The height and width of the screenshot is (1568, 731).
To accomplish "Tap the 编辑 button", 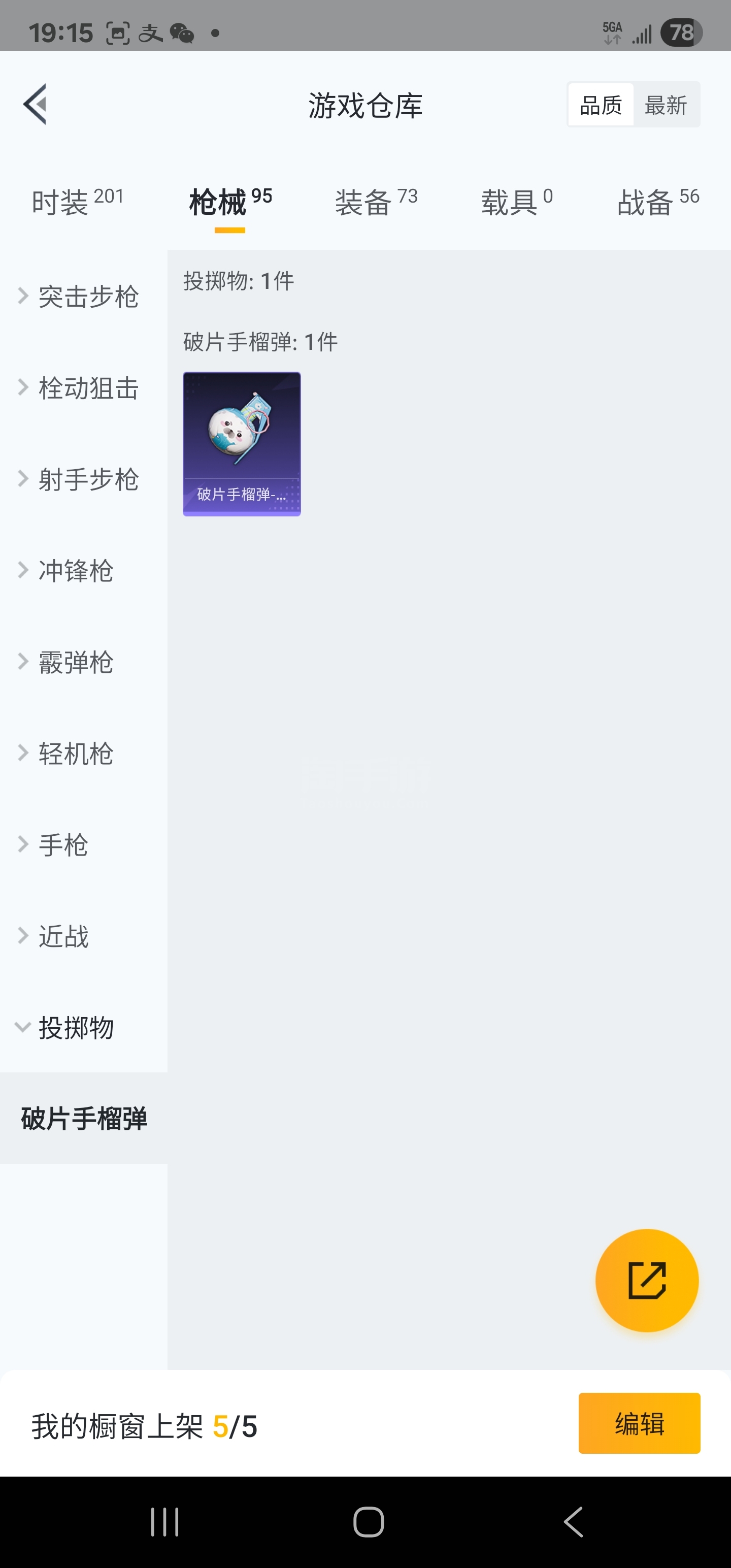I will click(639, 1423).
